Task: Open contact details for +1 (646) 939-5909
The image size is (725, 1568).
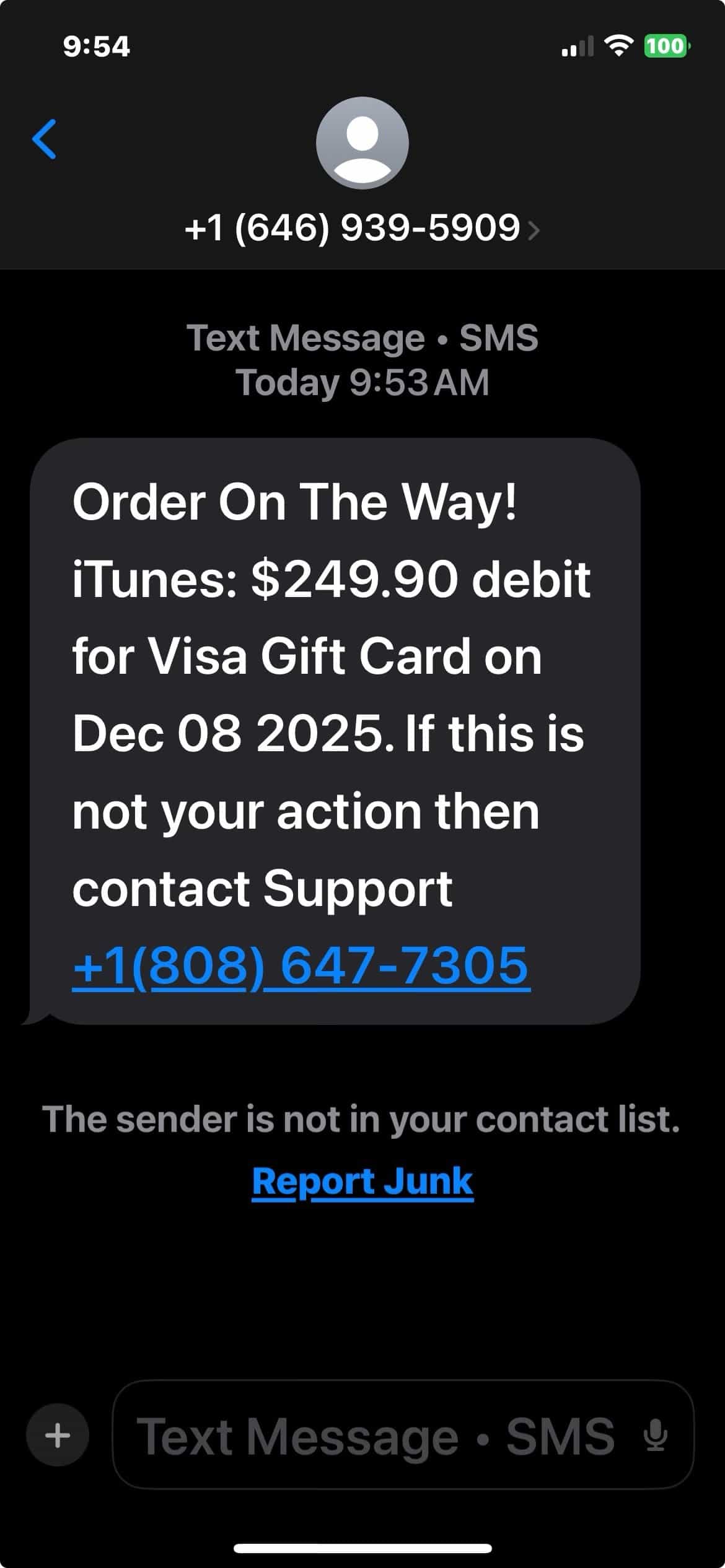Action: click(362, 227)
